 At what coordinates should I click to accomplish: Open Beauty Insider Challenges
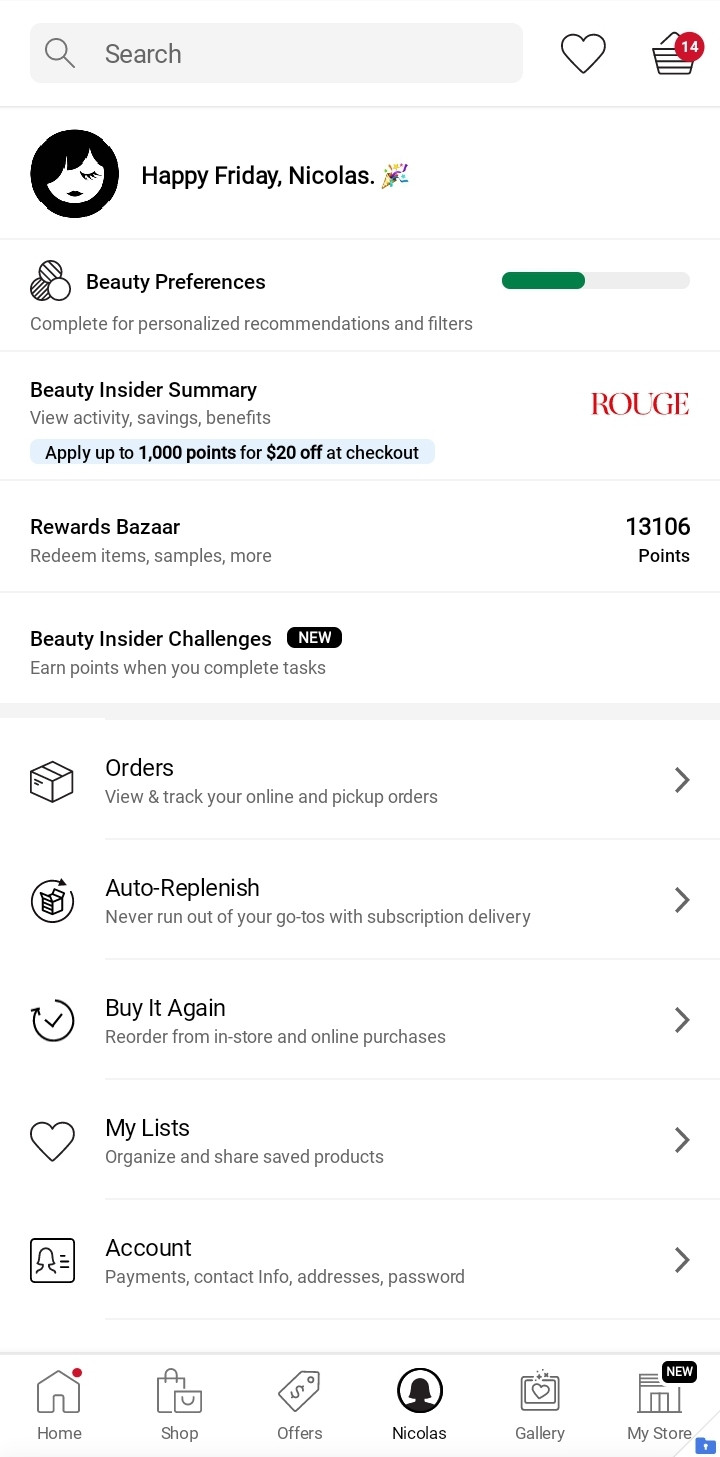(151, 639)
